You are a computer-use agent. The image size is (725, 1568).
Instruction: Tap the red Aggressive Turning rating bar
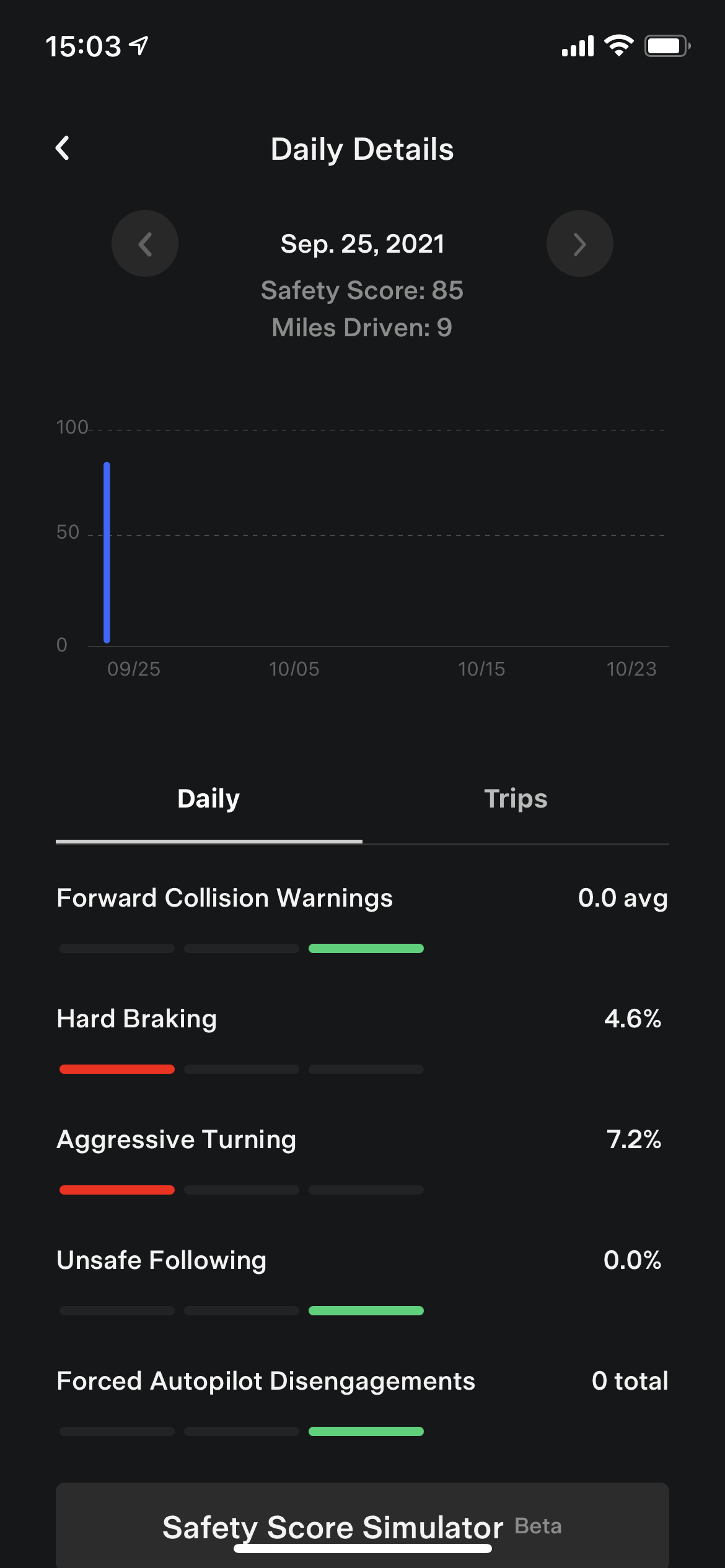(x=116, y=1189)
